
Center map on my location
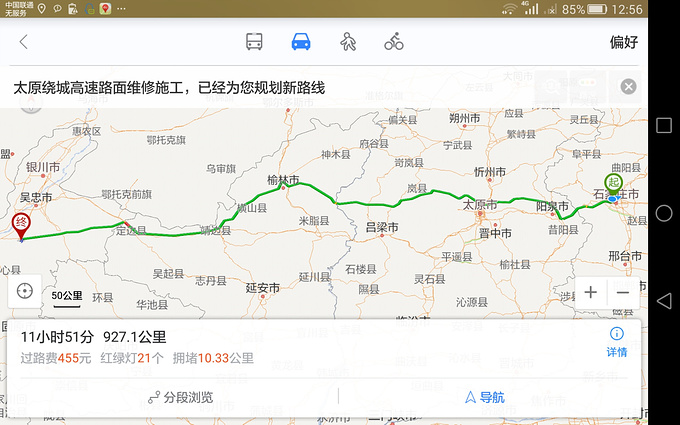pyautogui.click(x=25, y=293)
